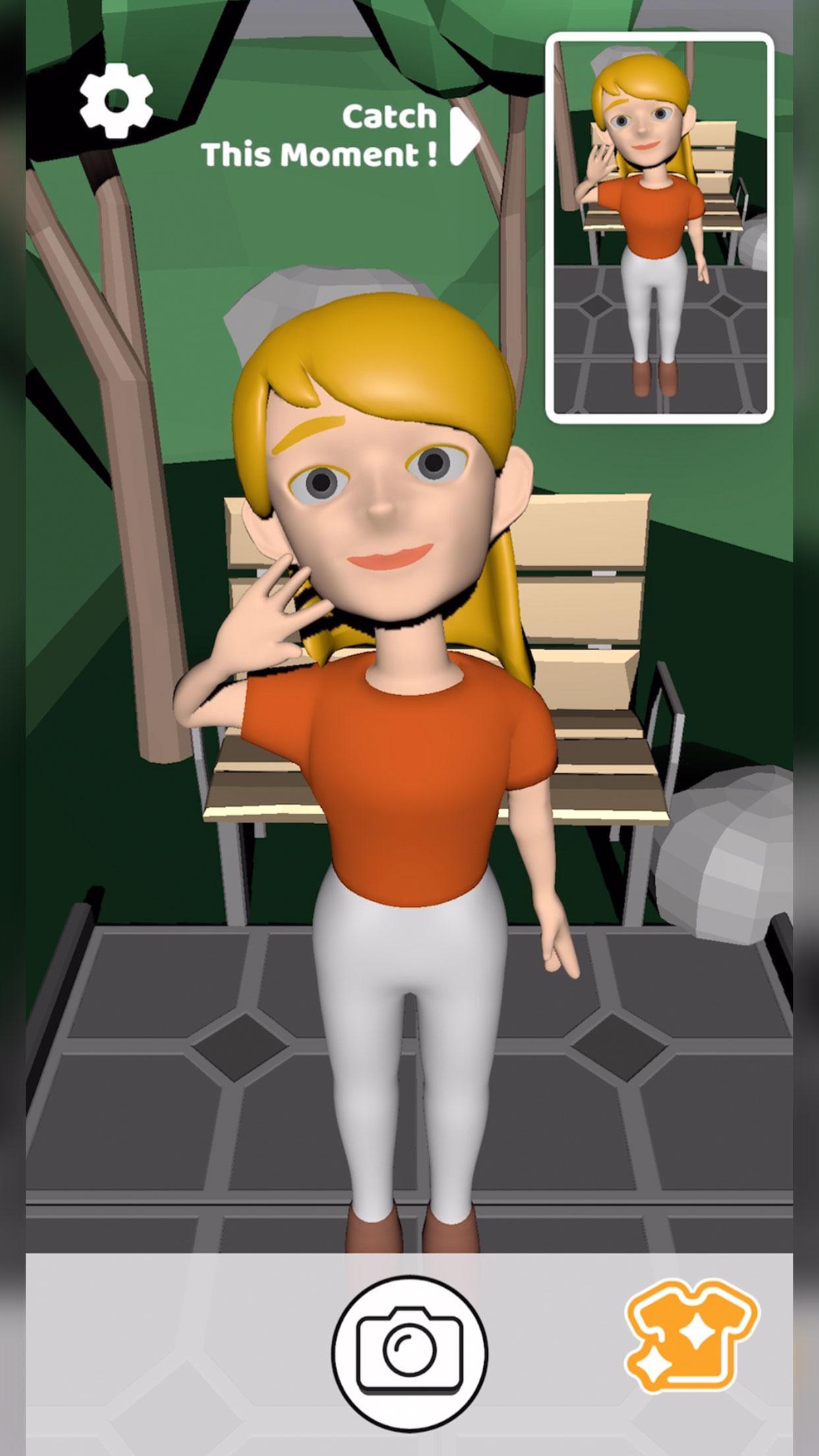Open the settings gear
Viewport: 819px width, 1456px height.
pos(117,101)
